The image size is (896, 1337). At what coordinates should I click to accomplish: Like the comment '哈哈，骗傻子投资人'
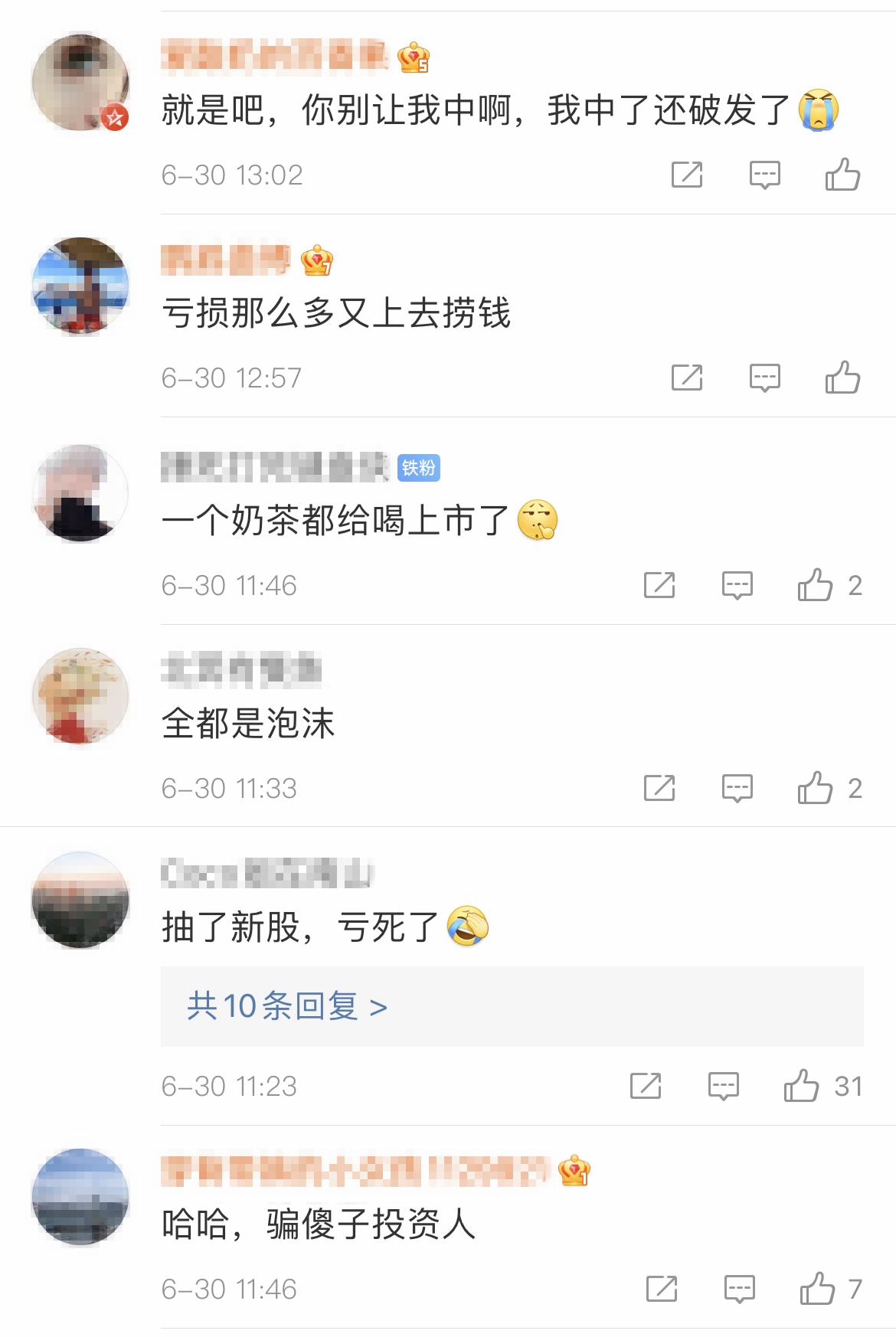pyautogui.click(x=817, y=1289)
